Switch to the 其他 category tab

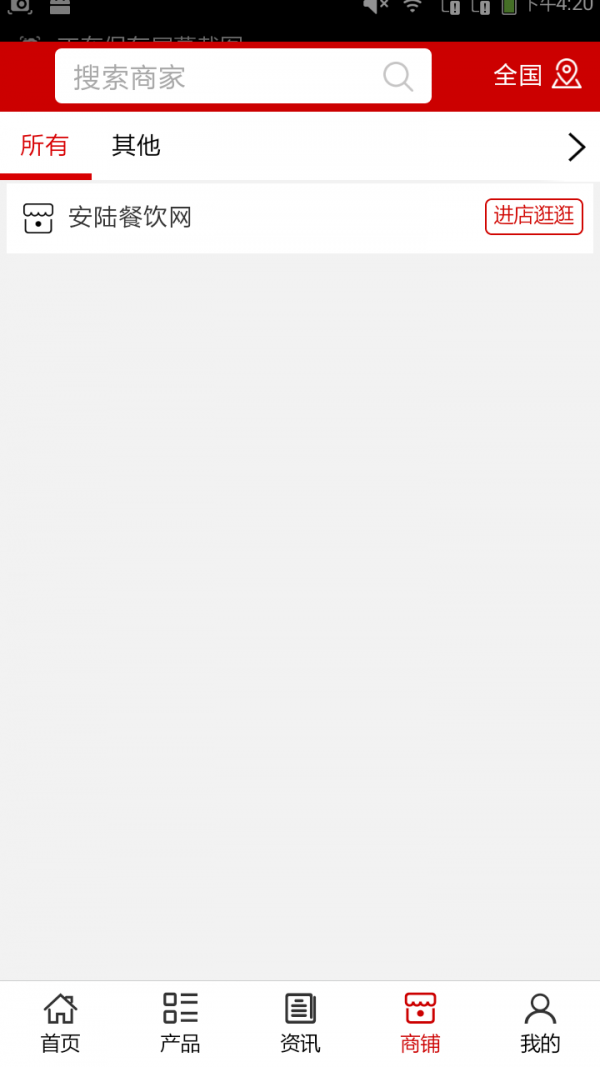136,146
